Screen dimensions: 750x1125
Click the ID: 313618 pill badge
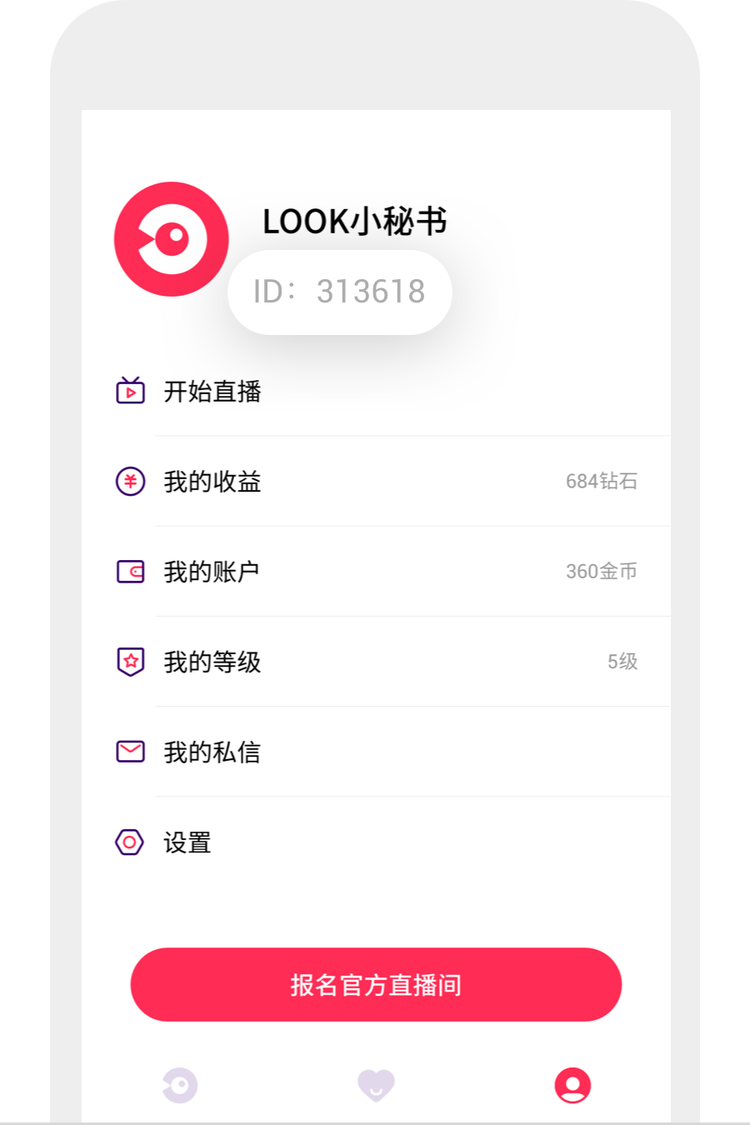(x=339, y=292)
